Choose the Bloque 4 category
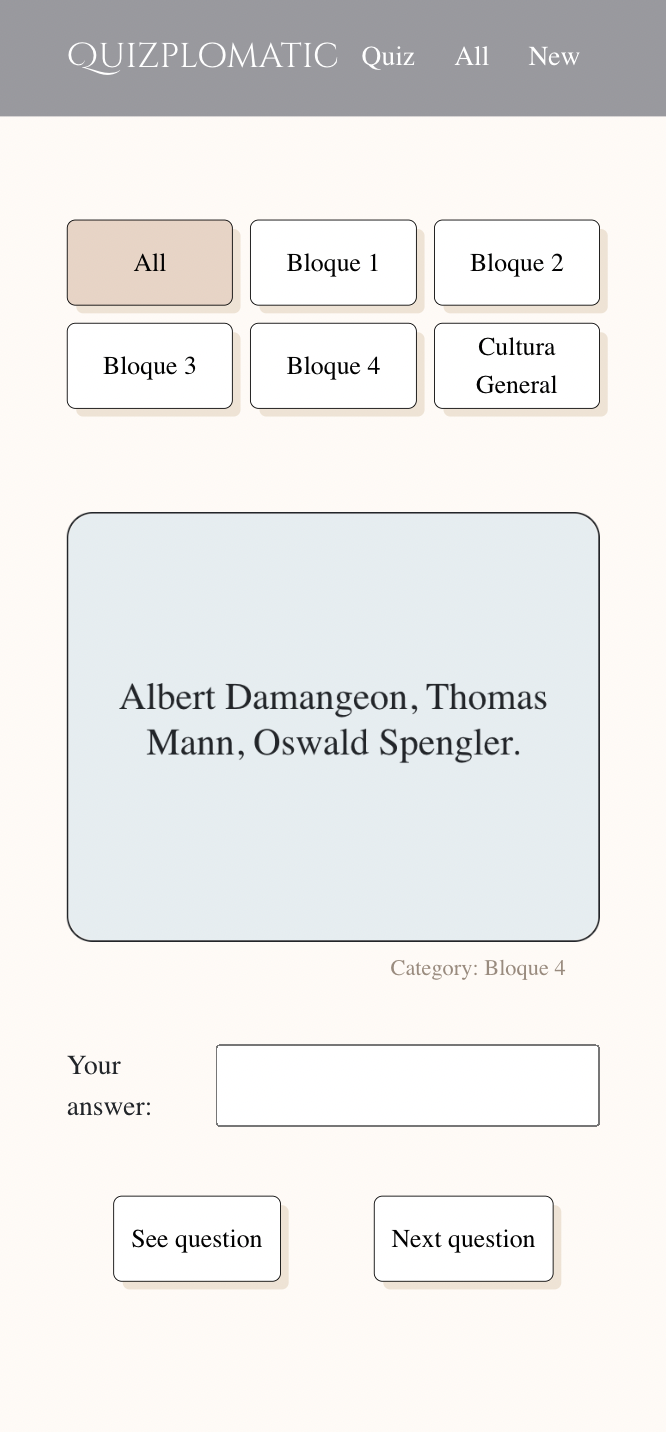The height and width of the screenshot is (1432, 666). click(333, 366)
